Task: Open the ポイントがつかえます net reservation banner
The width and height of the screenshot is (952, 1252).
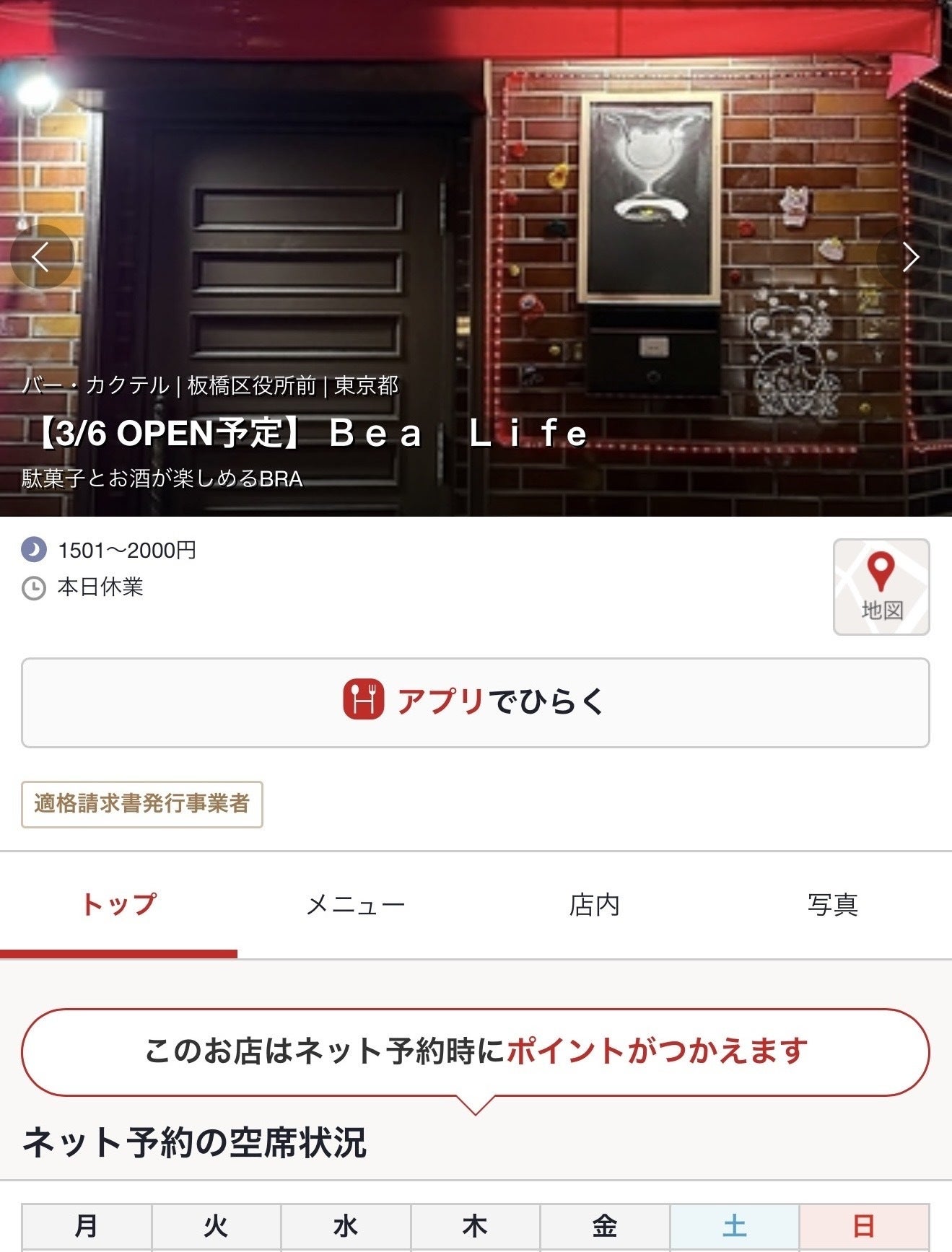Action: 475,1051
